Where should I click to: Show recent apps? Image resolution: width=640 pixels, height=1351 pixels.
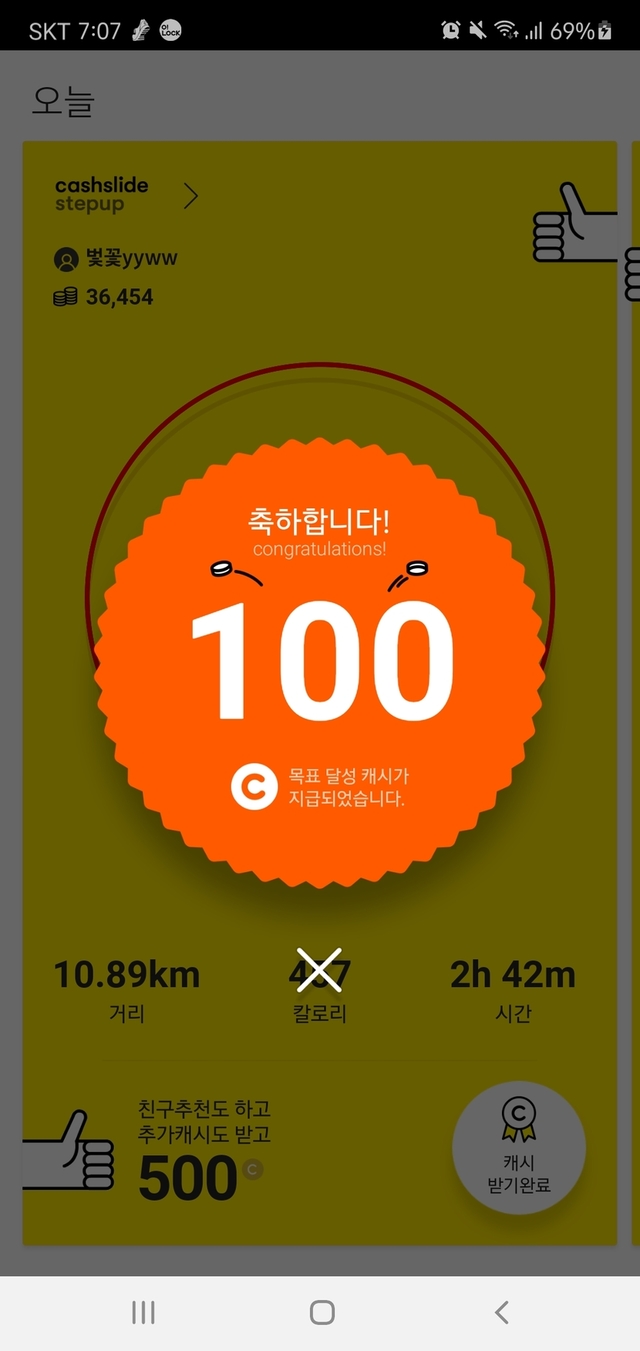[x=143, y=1312]
